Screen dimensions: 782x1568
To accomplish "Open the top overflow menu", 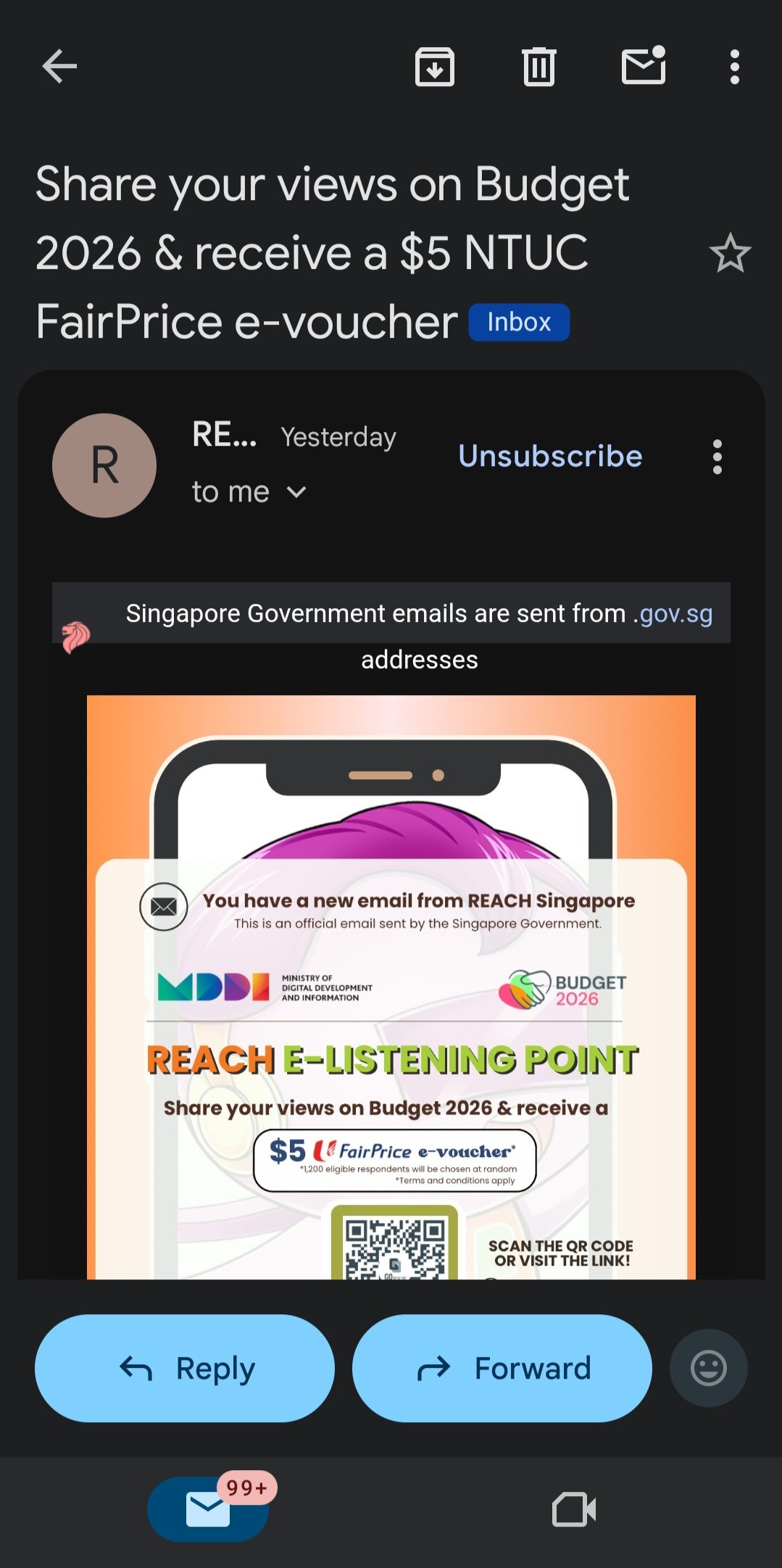I will coord(734,67).
